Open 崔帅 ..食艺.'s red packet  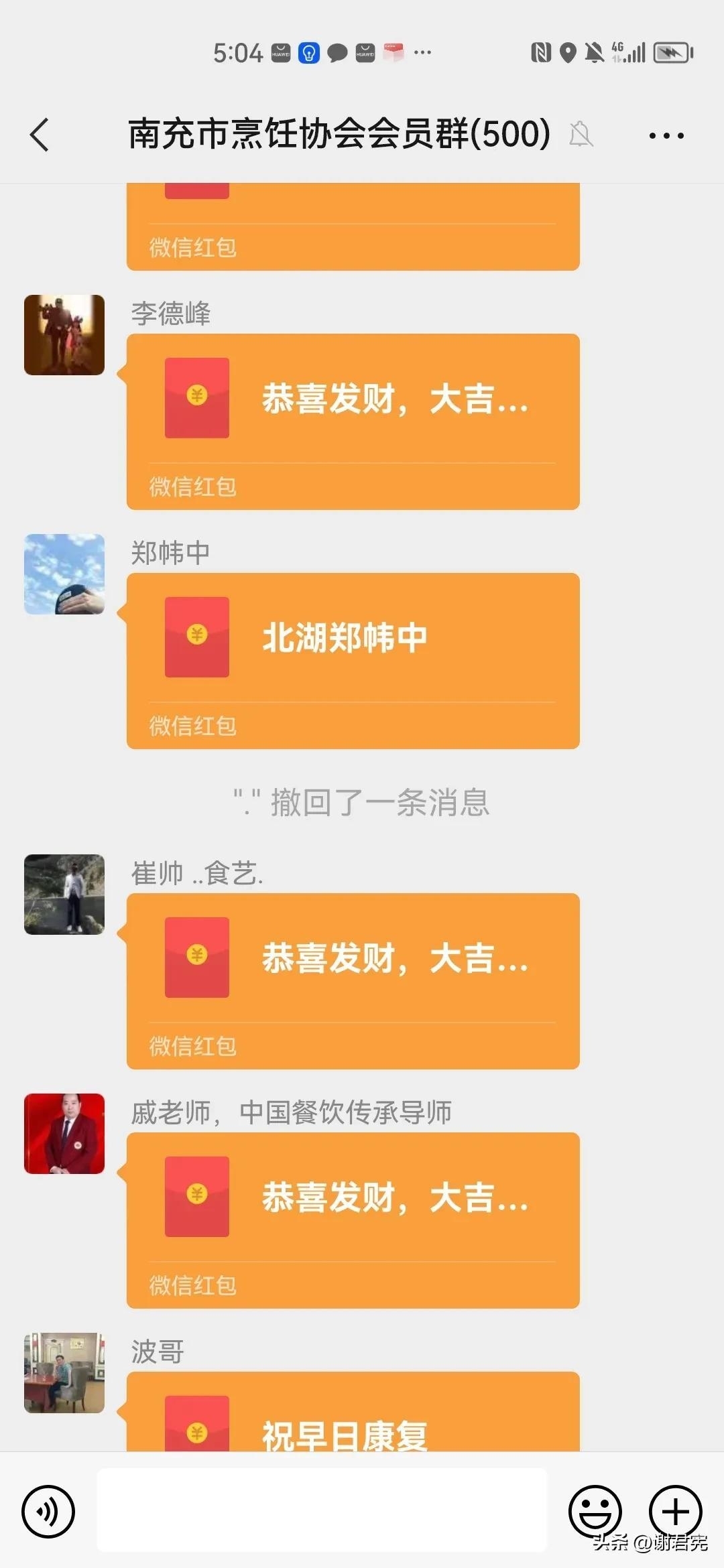tap(353, 980)
